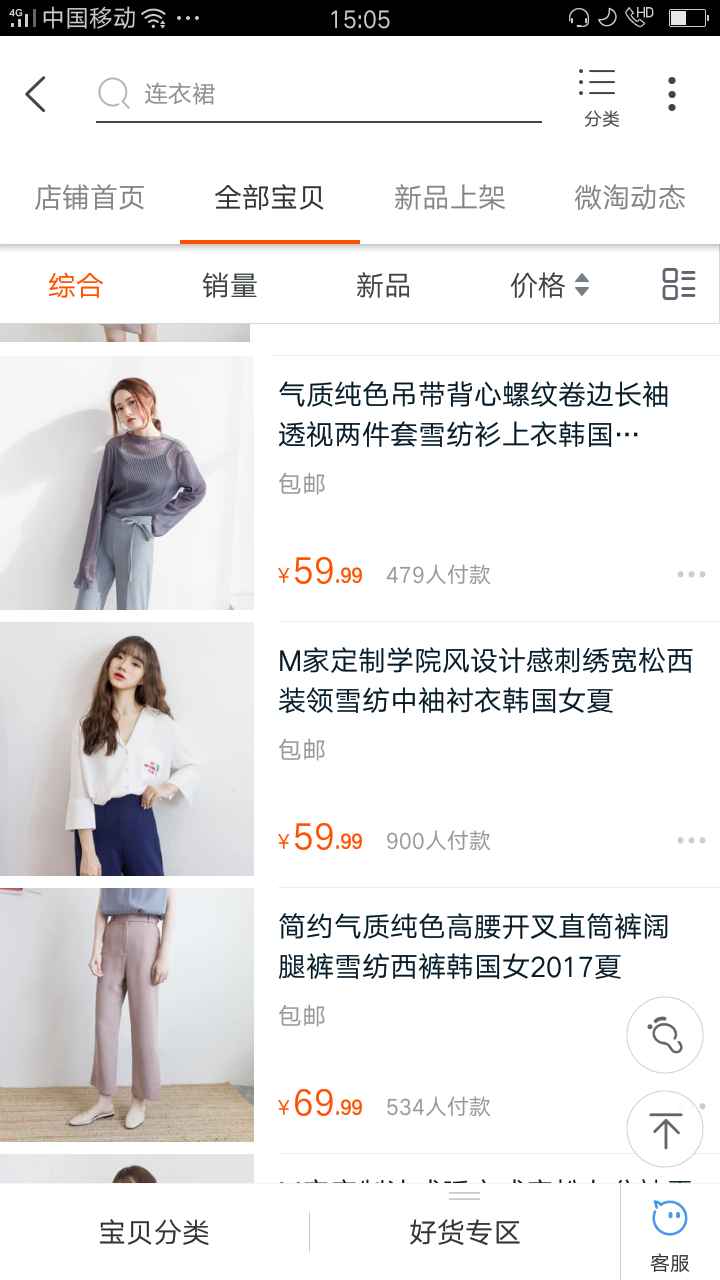Sort by 综合

coord(76,286)
